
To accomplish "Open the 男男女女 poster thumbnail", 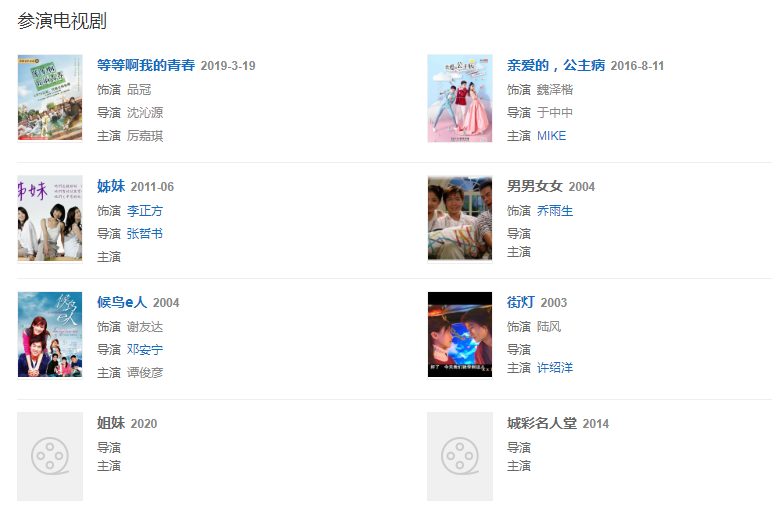I will 459,218.
